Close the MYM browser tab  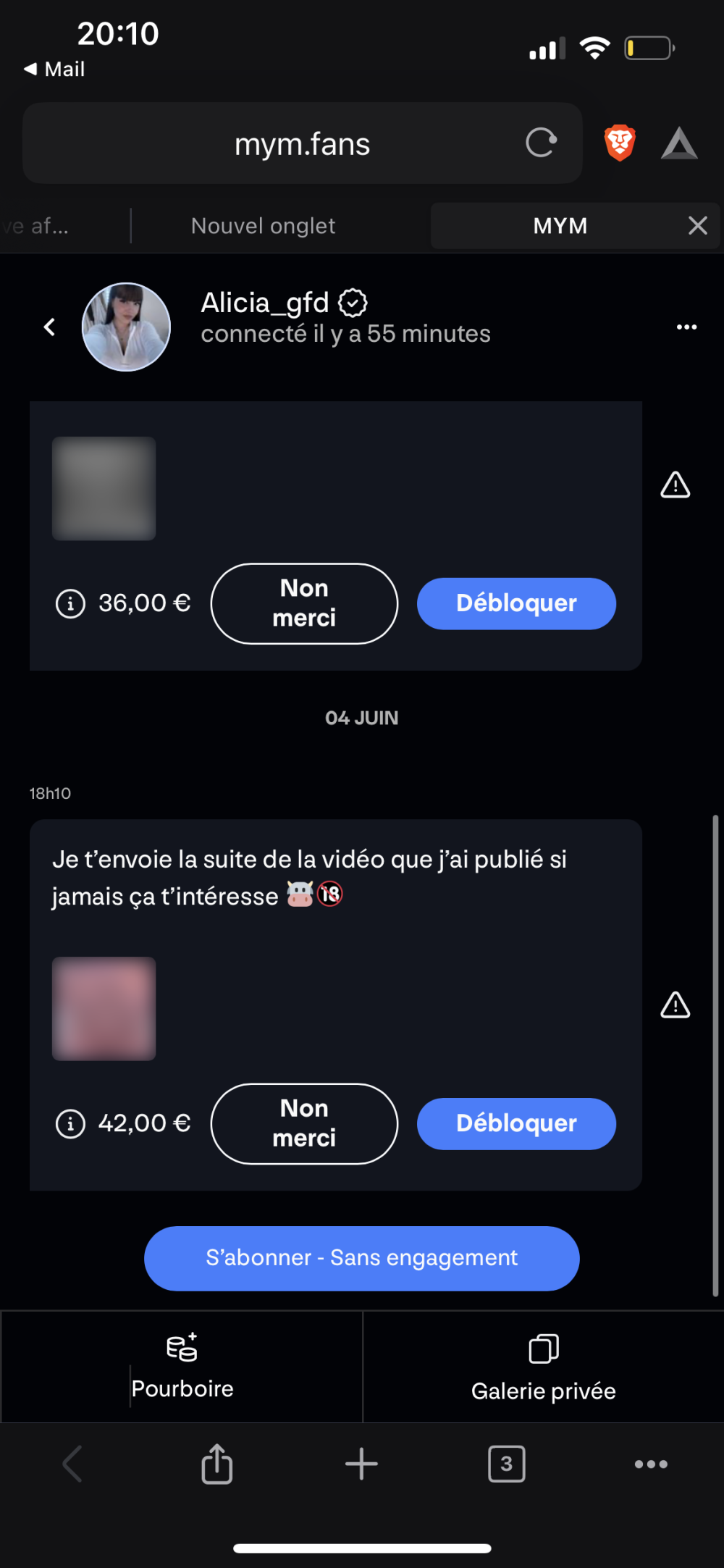point(697,226)
